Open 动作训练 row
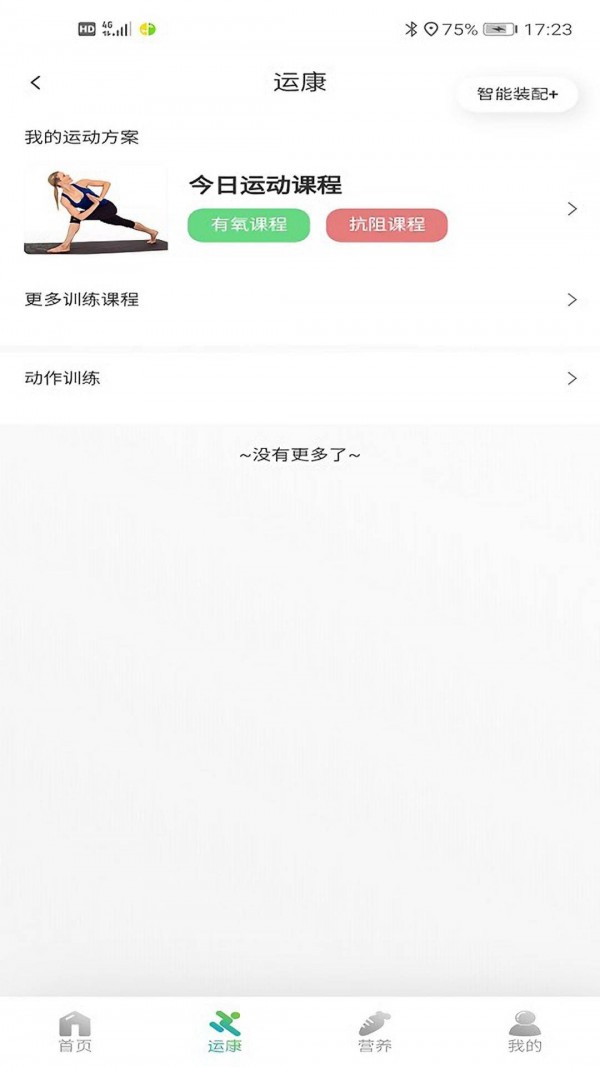Image resolution: width=600 pixels, height=1067 pixels. tap(300, 378)
